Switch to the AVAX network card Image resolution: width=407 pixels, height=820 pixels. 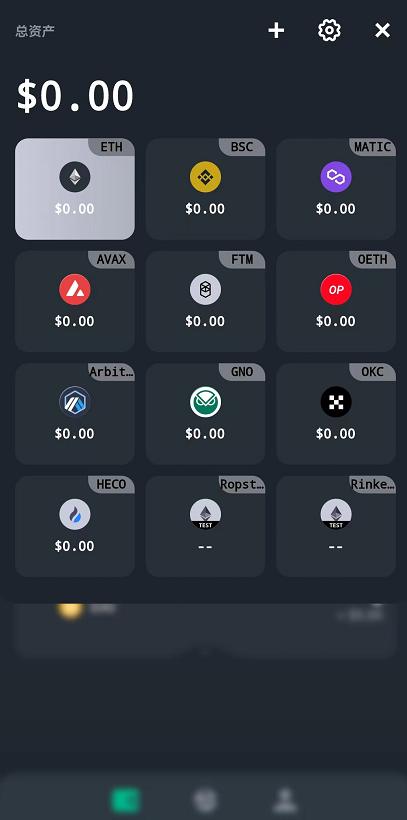(75, 301)
